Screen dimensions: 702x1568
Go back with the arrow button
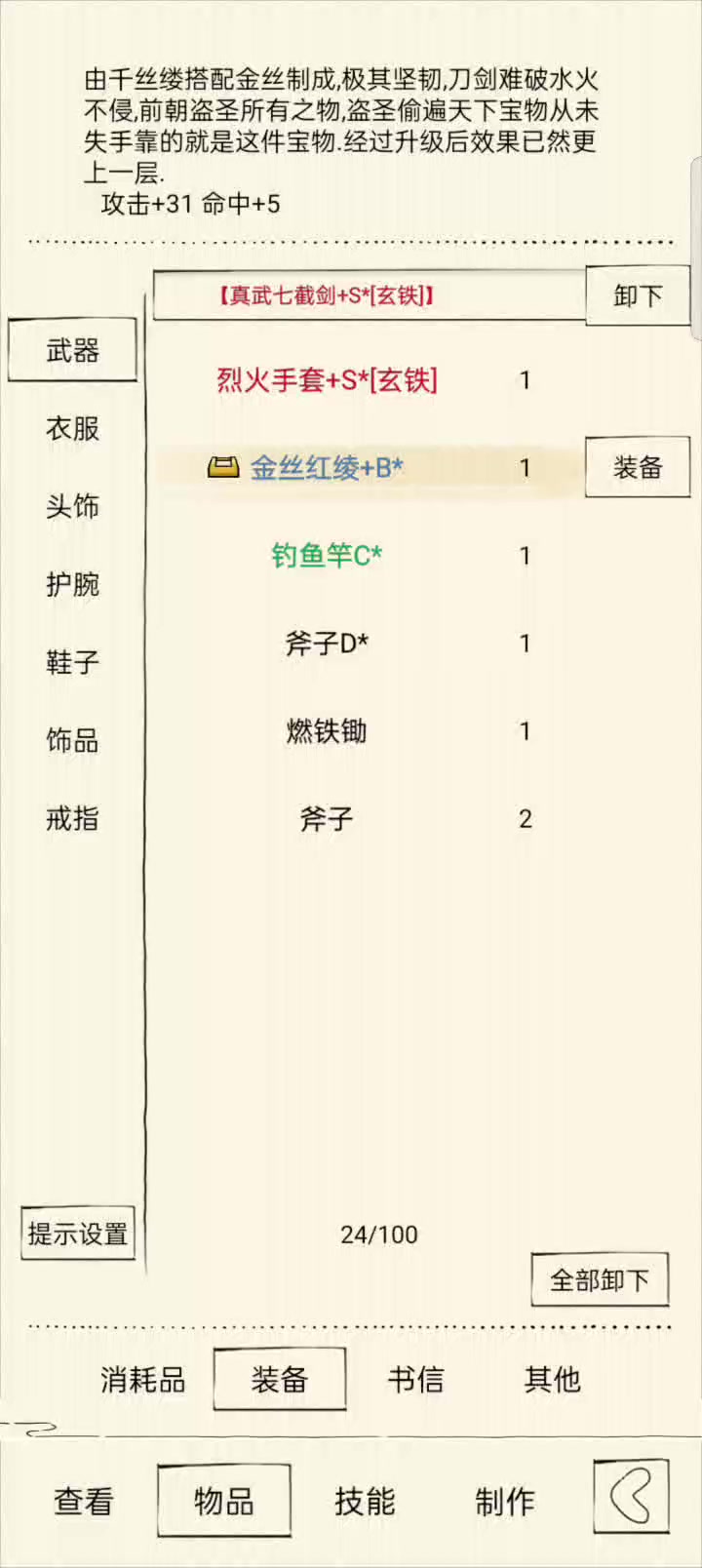pyautogui.click(x=632, y=1497)
